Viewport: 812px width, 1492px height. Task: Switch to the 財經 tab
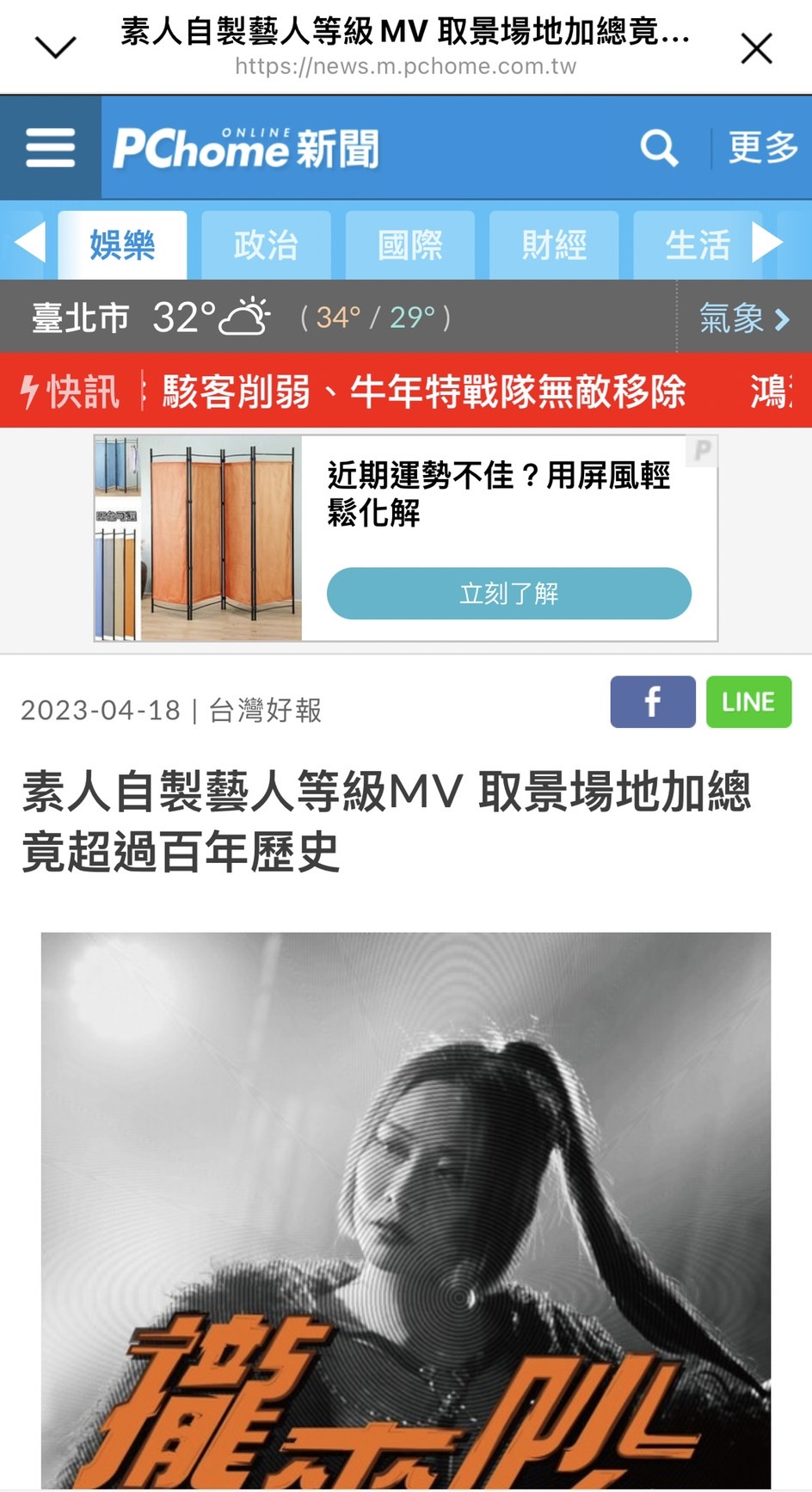553,244
